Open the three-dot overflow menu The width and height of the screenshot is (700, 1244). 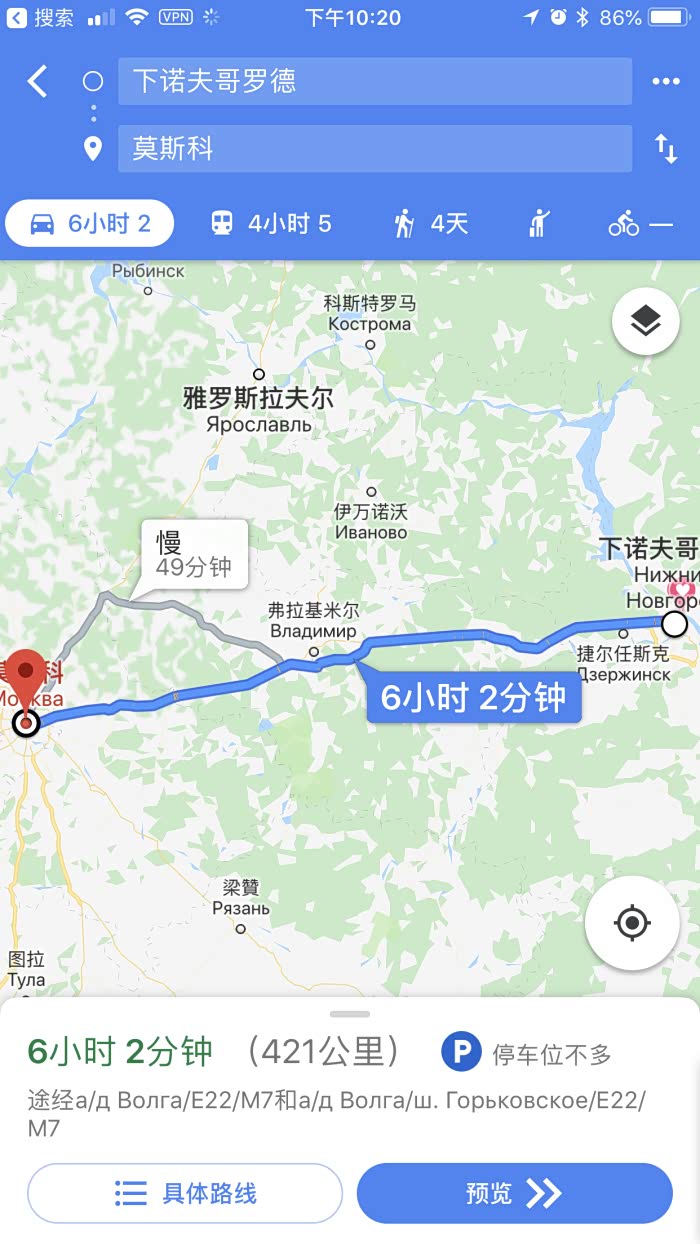coord(665,82)
